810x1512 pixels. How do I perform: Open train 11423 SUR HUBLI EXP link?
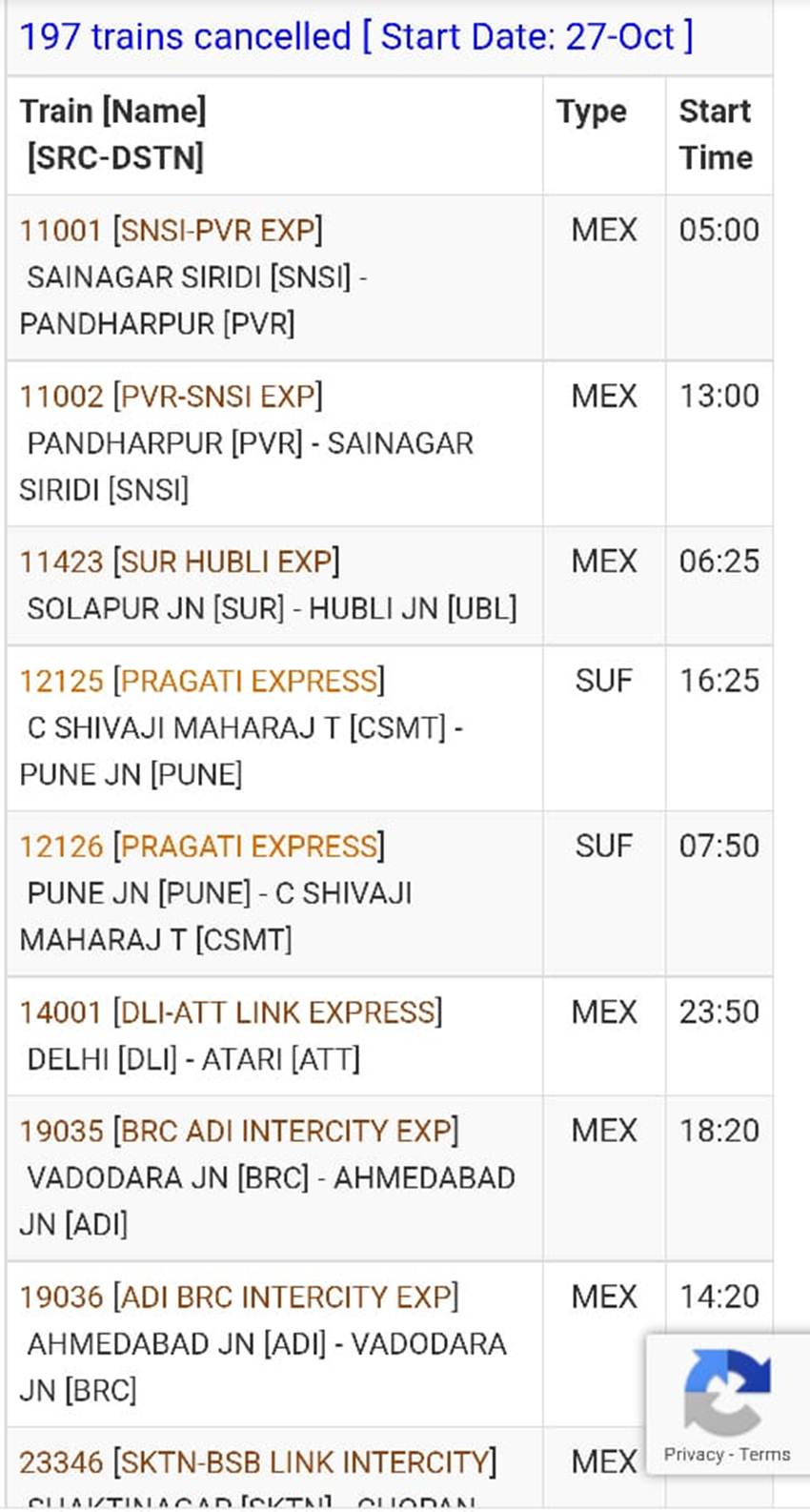(179, 562)
